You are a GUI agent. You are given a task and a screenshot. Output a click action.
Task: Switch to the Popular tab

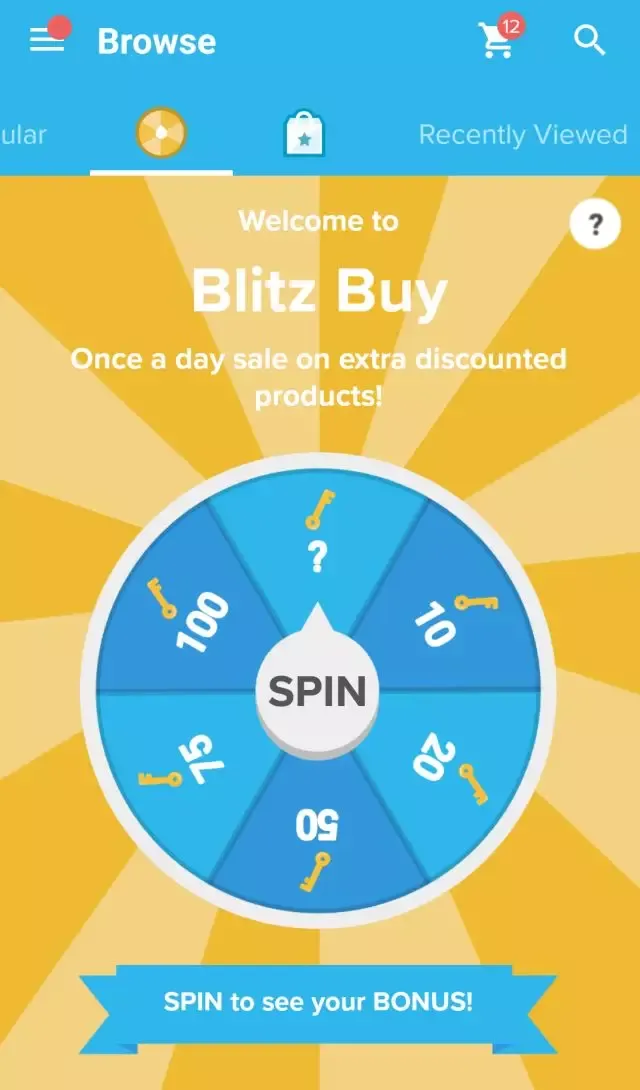(x=24, y=134)
